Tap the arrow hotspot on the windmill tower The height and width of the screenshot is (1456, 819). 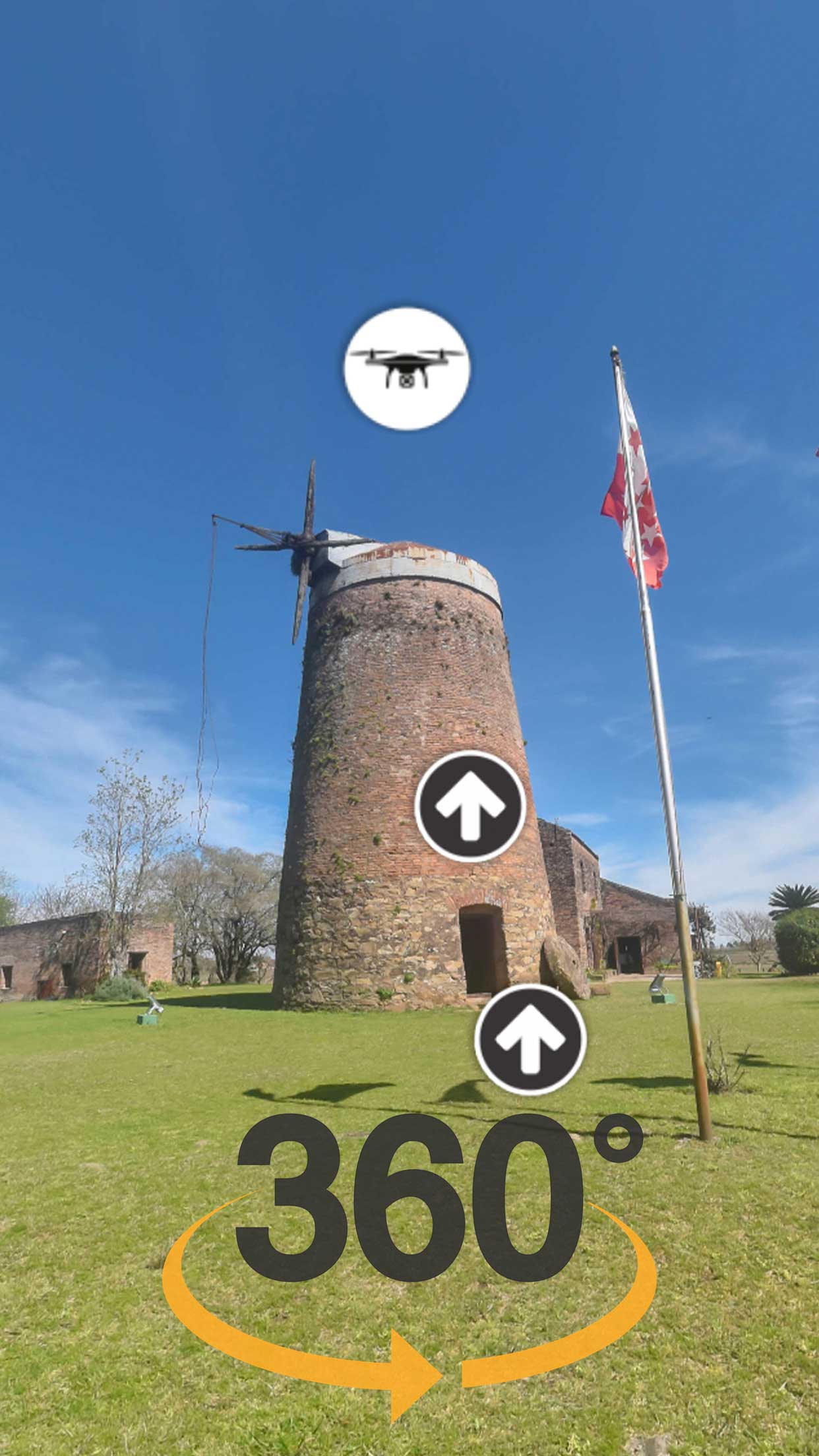(x=470, y=806)
